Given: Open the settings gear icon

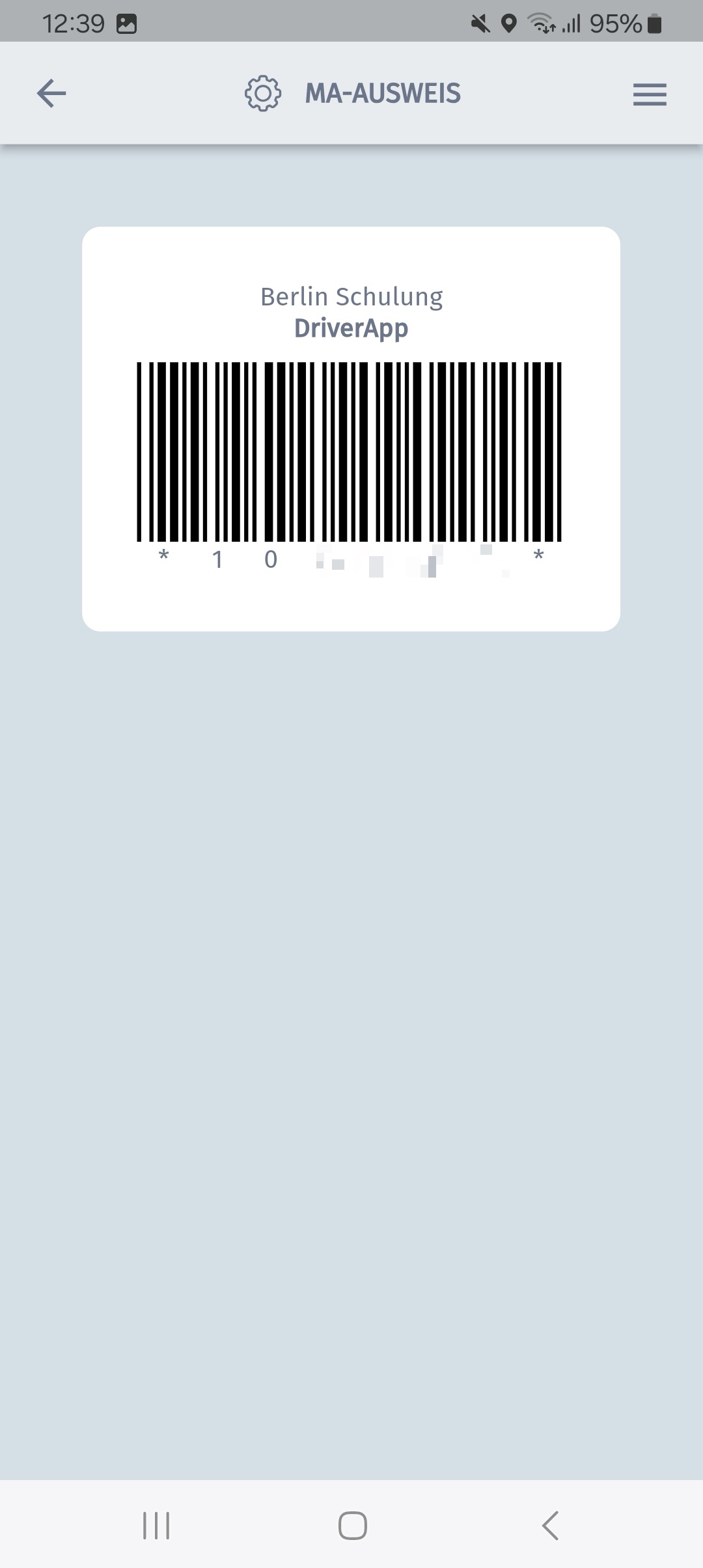Looking at the screenshot, I should coord(262,93).
